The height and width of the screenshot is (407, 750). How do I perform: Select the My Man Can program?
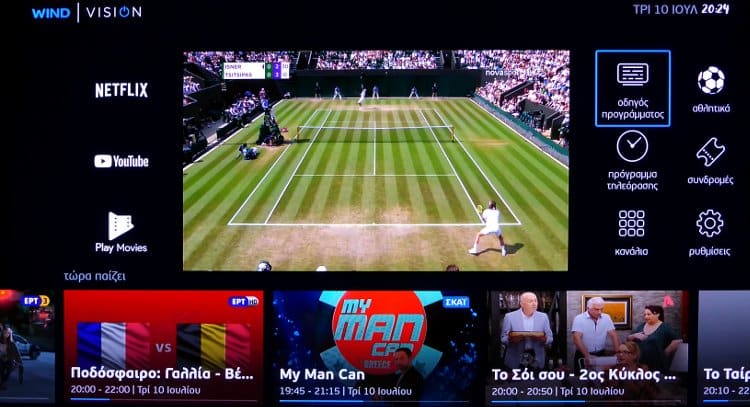pos(375,346)
